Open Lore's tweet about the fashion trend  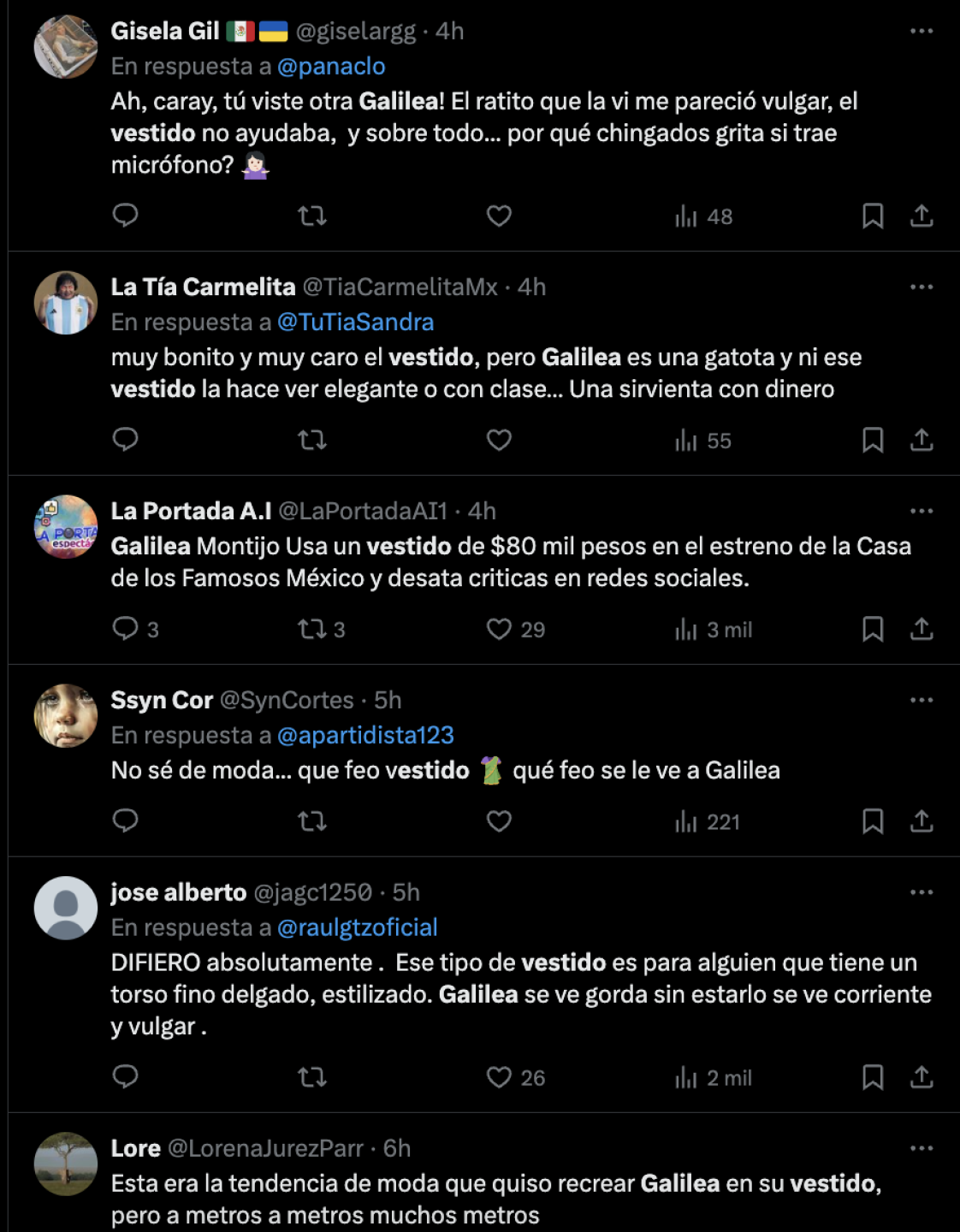pyautogui.click(x=496, y=1199)
